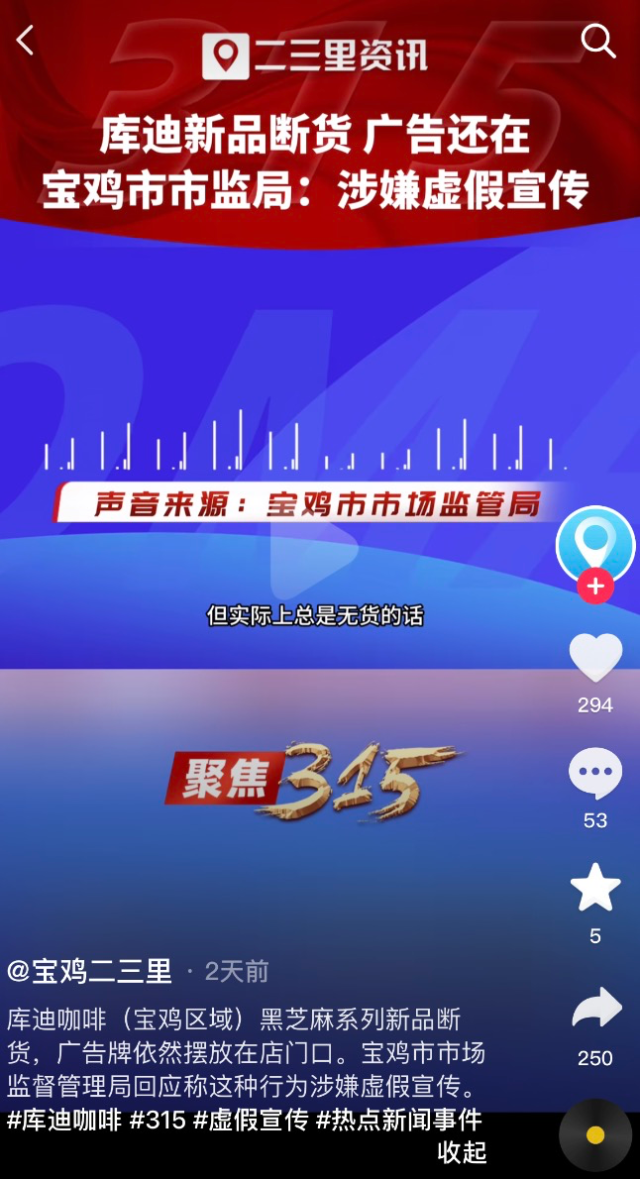640x1179 pixels.
Task: Add this video to favorites
Action: (595, 888)
